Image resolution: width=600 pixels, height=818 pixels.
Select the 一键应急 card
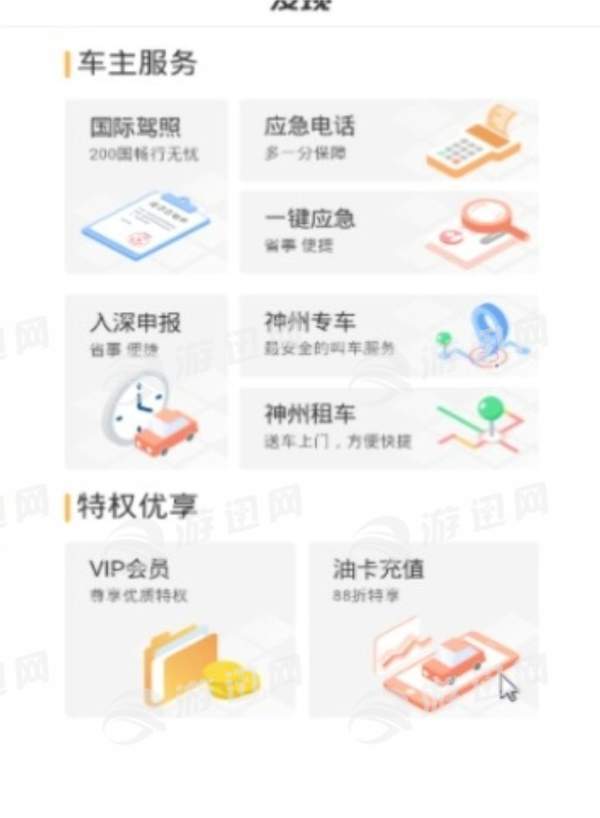(x=388, y=232)
